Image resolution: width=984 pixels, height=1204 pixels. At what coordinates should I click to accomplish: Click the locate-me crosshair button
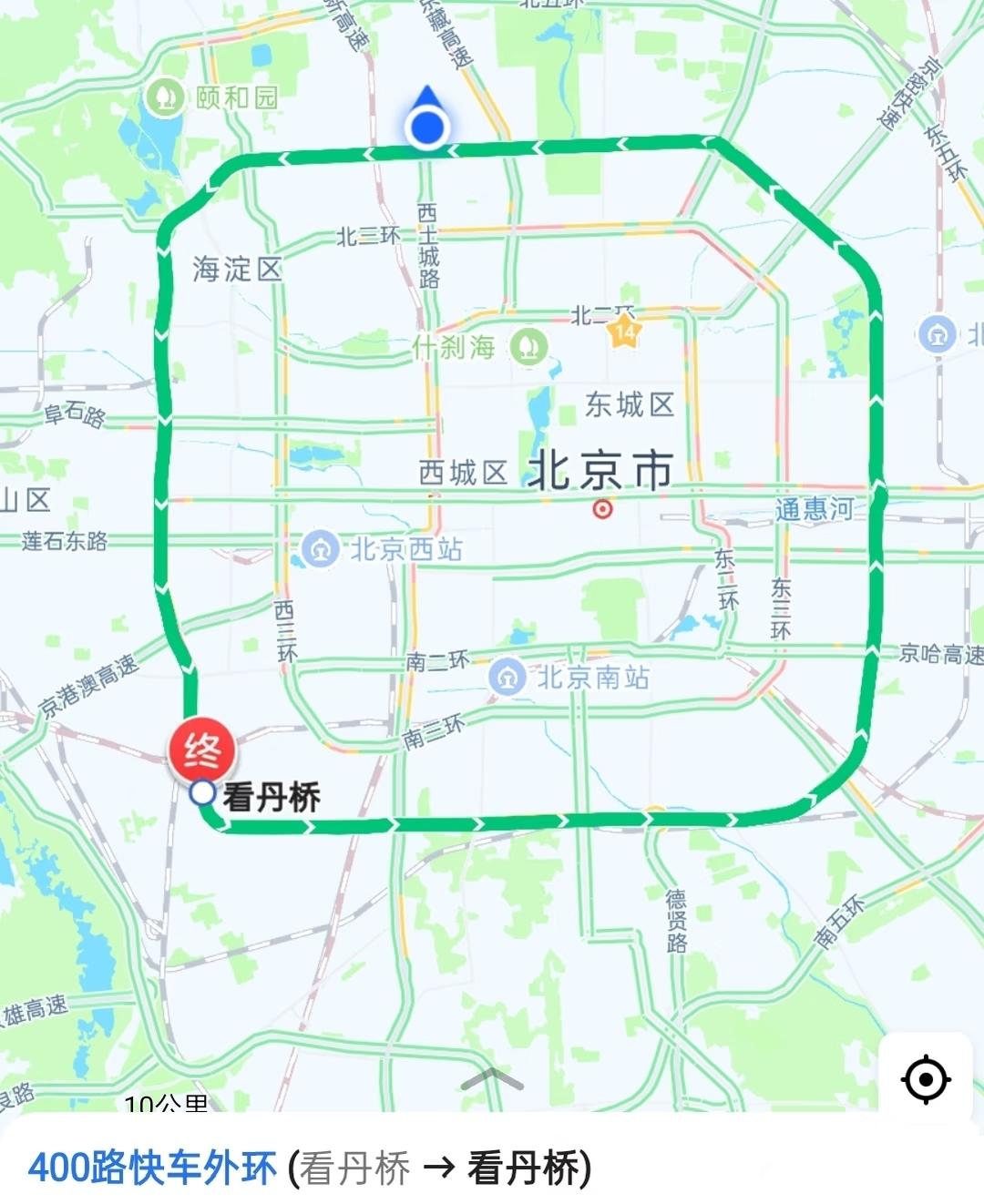925,1081
